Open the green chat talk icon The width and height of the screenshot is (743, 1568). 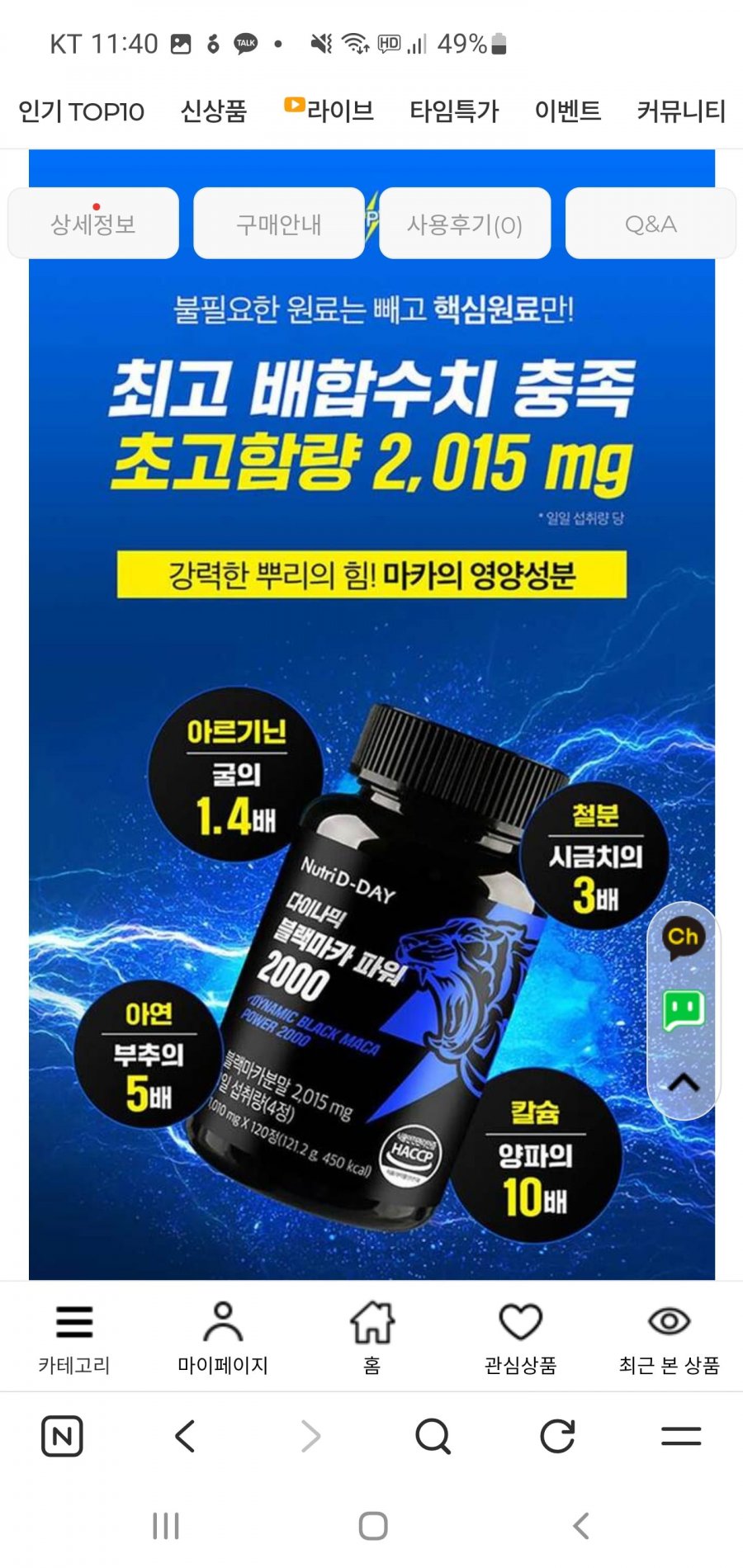[683, 1009]
